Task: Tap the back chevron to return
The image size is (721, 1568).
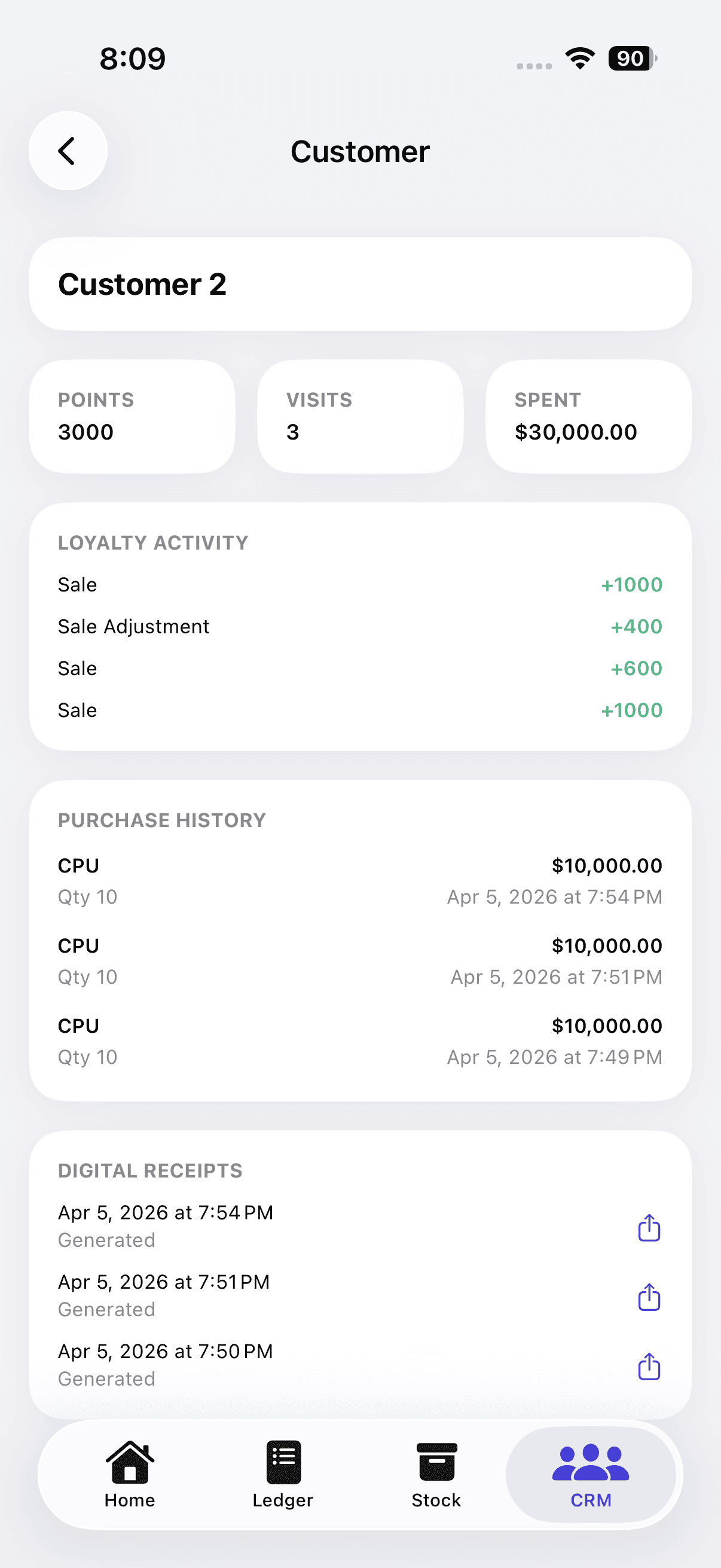Action: [68, 150]
